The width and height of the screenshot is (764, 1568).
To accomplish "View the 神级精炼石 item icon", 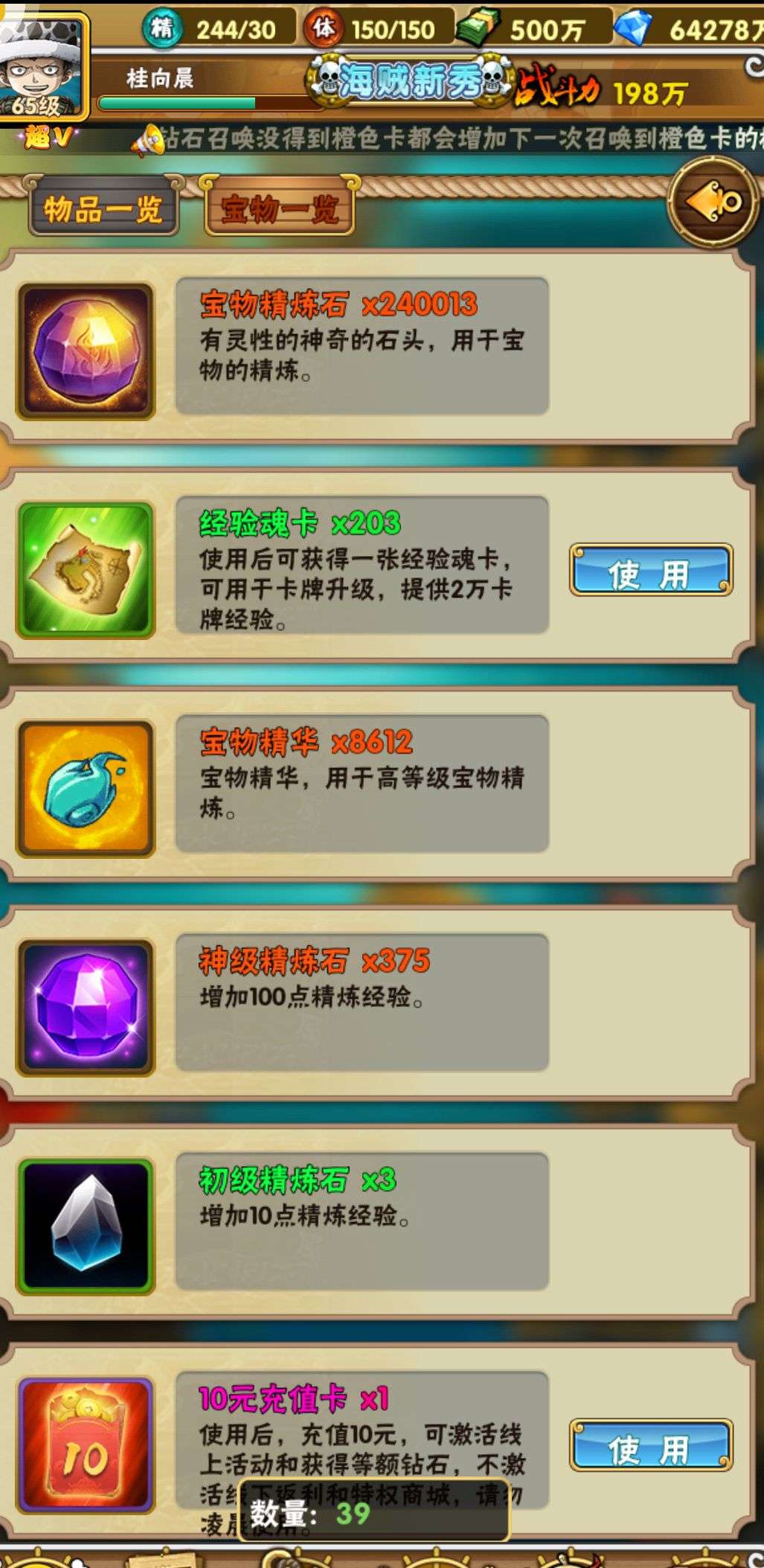I will pos(86,1008).
